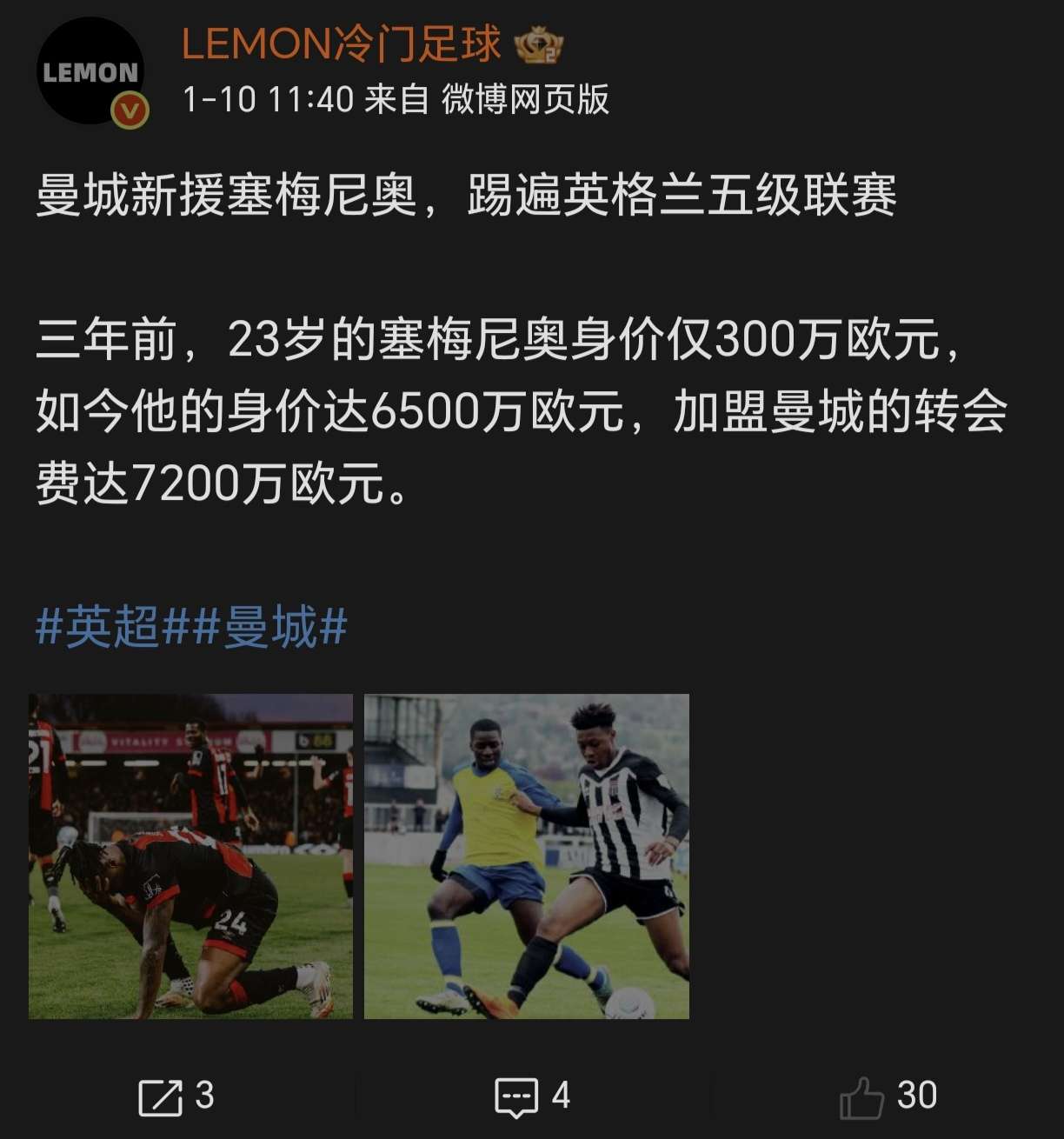Like this post
Screen dimensions: 1064x1139
[887, 1096]
